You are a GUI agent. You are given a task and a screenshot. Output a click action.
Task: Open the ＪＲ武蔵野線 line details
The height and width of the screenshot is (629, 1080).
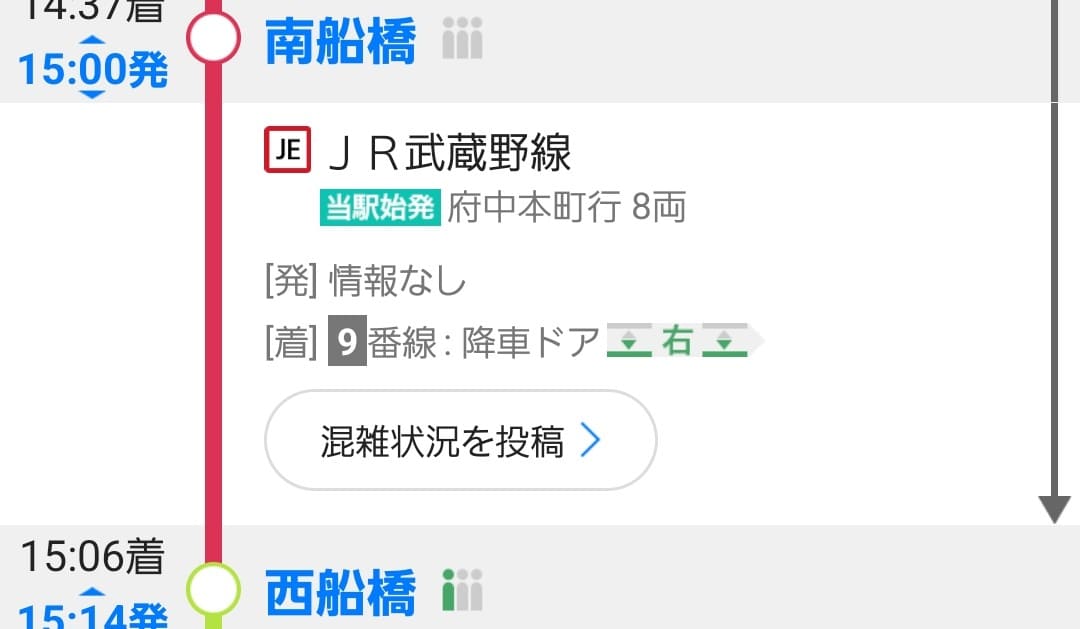coord(450,153)
